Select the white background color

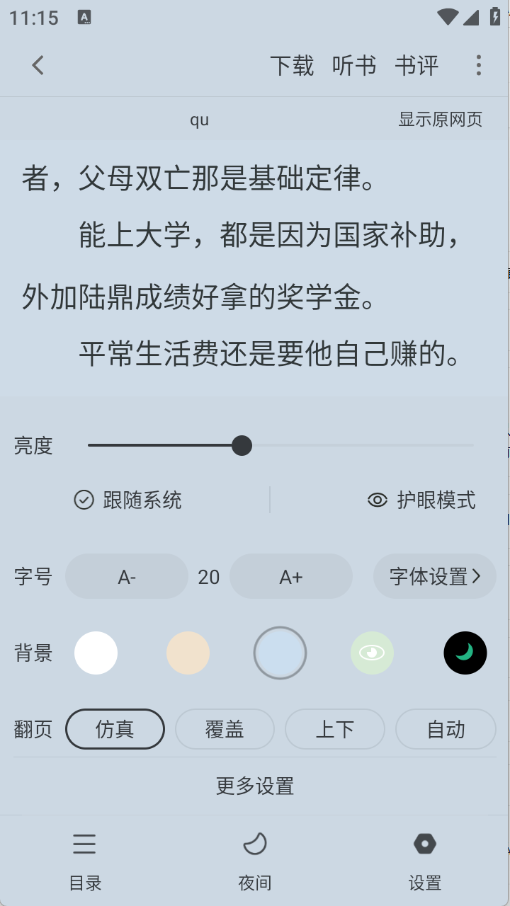pyautogui.click(x=96, y=653)
